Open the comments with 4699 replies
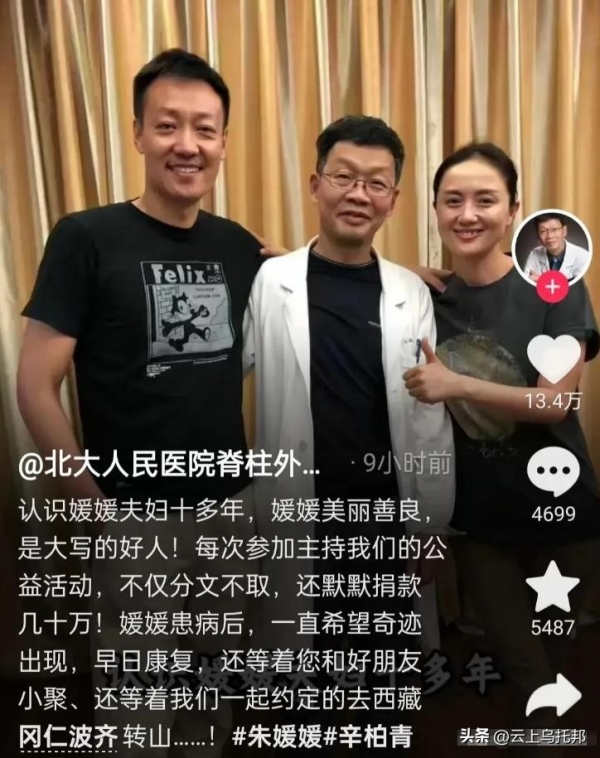This screenshot has width=600, height=758. [553, 473]
